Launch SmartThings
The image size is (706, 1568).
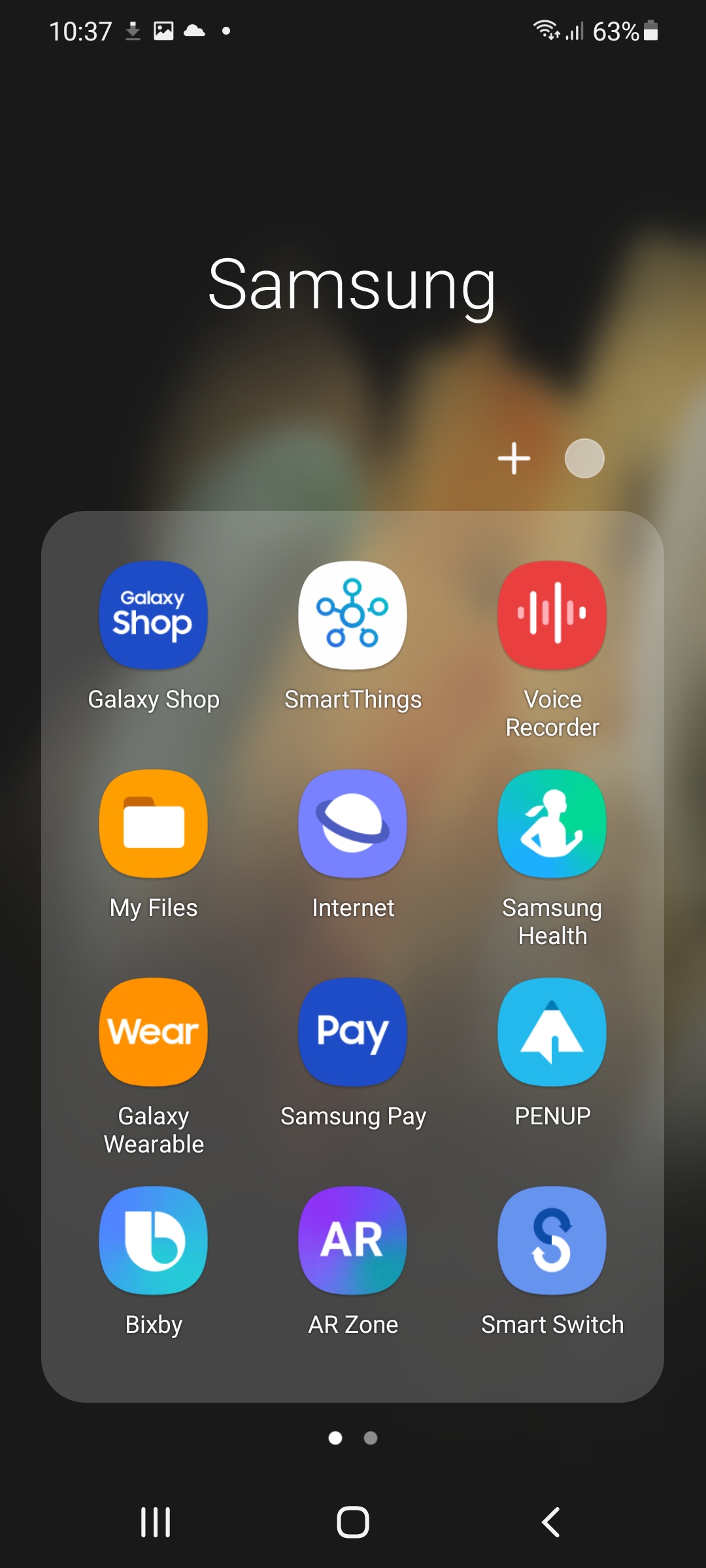(x=353, y=615)
